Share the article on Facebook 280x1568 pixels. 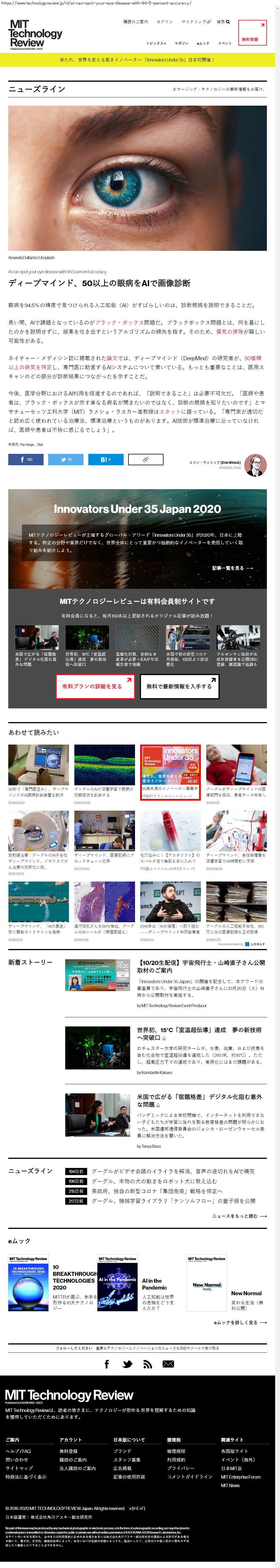coord(26,459)
